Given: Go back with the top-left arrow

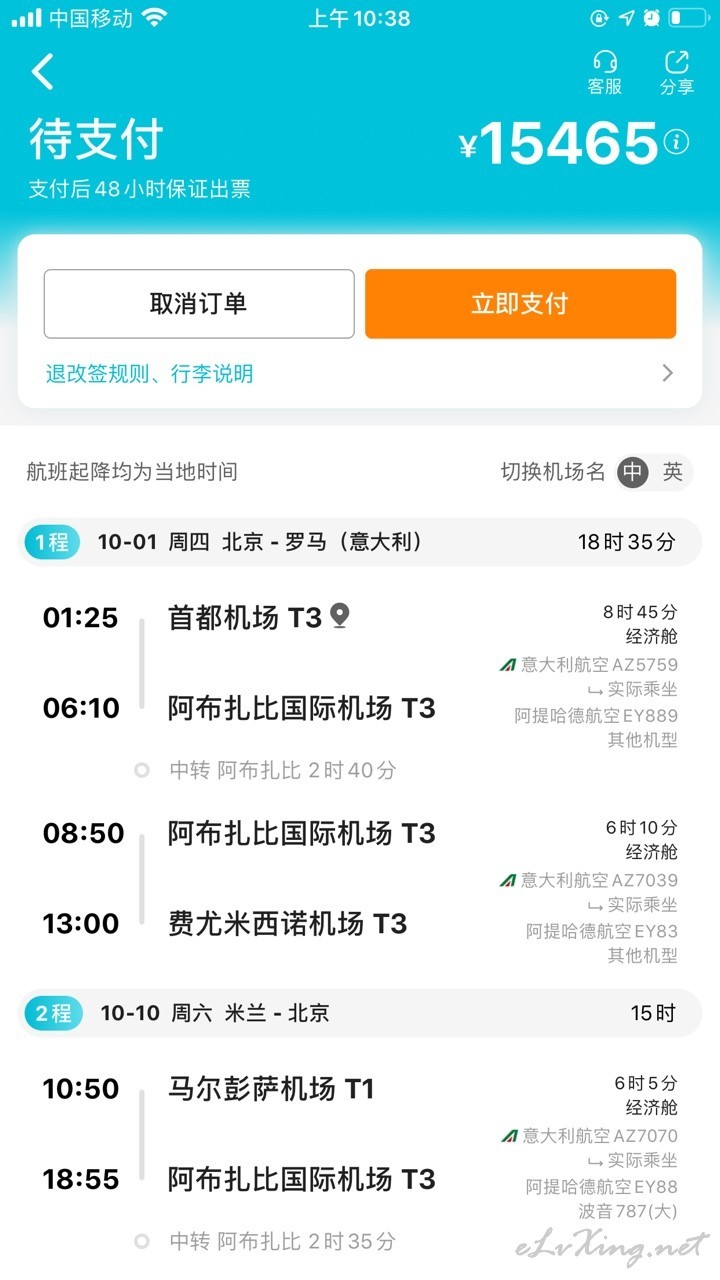Looking at the screenshot, I should point(42,72).
